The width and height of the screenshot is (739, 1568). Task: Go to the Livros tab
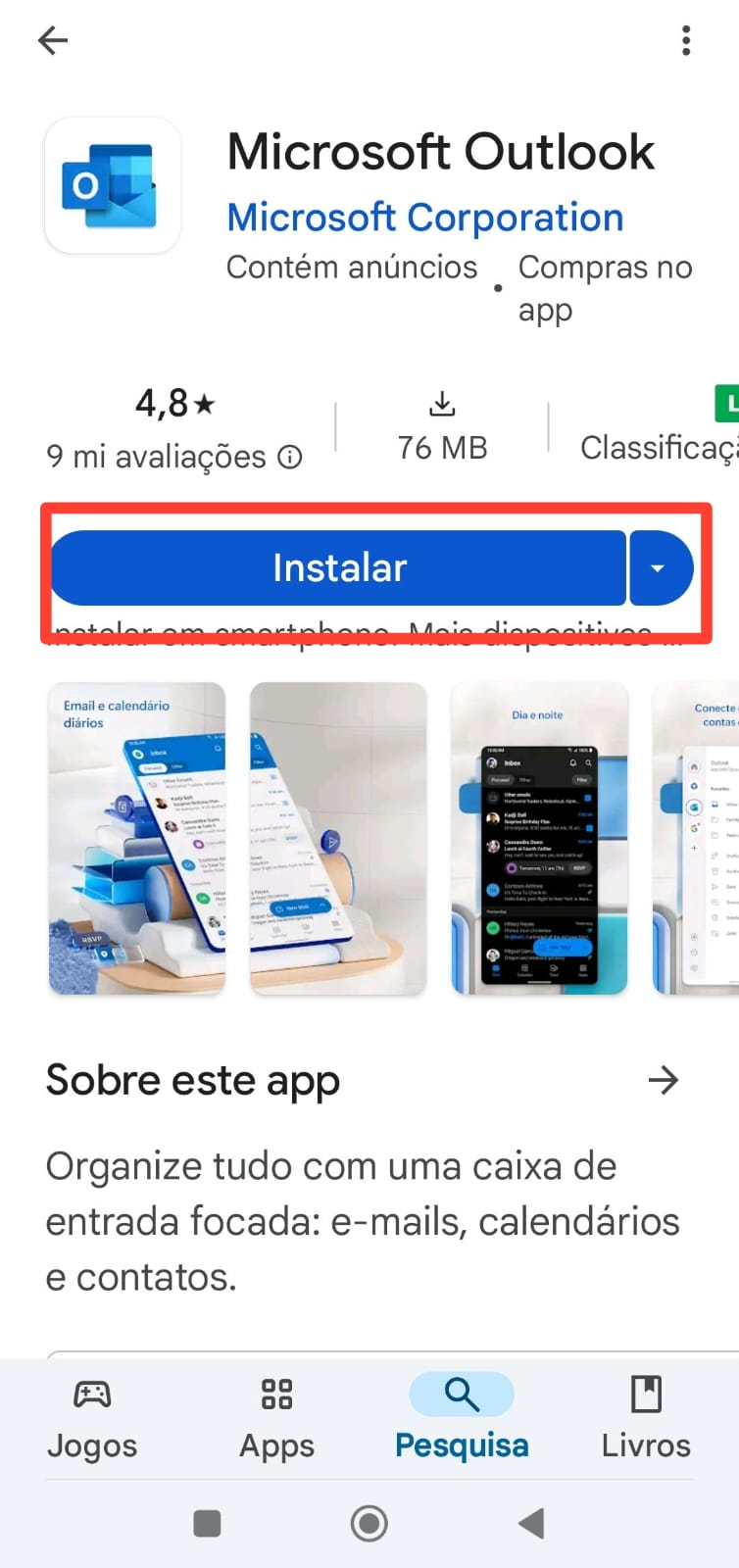coord(646,1418)
